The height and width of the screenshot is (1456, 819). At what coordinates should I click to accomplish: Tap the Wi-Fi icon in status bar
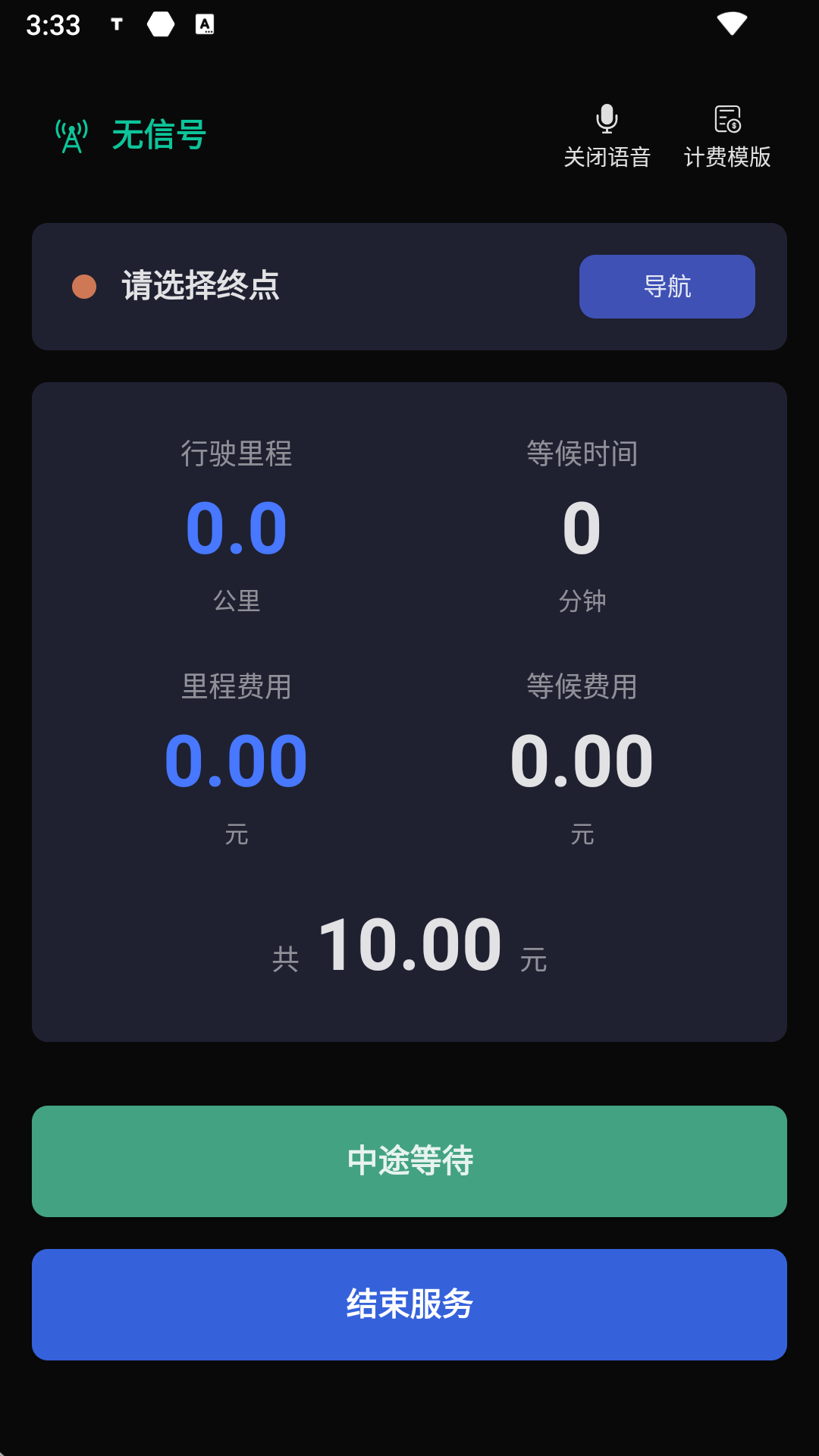[732, 25]
